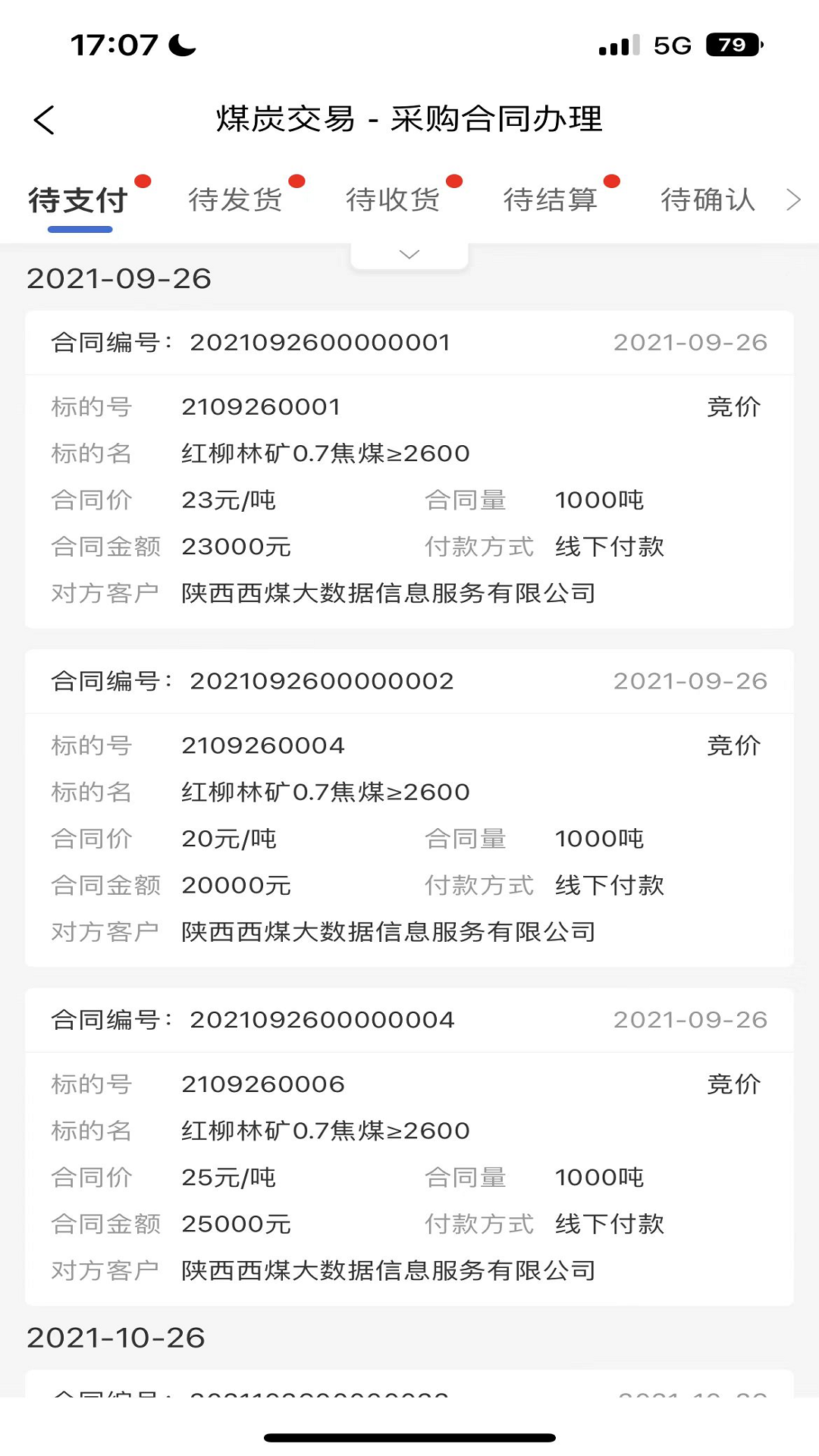819x1456 pixels.
Task: Reveal more tabs with right chevron
Action: pos(793,199)
